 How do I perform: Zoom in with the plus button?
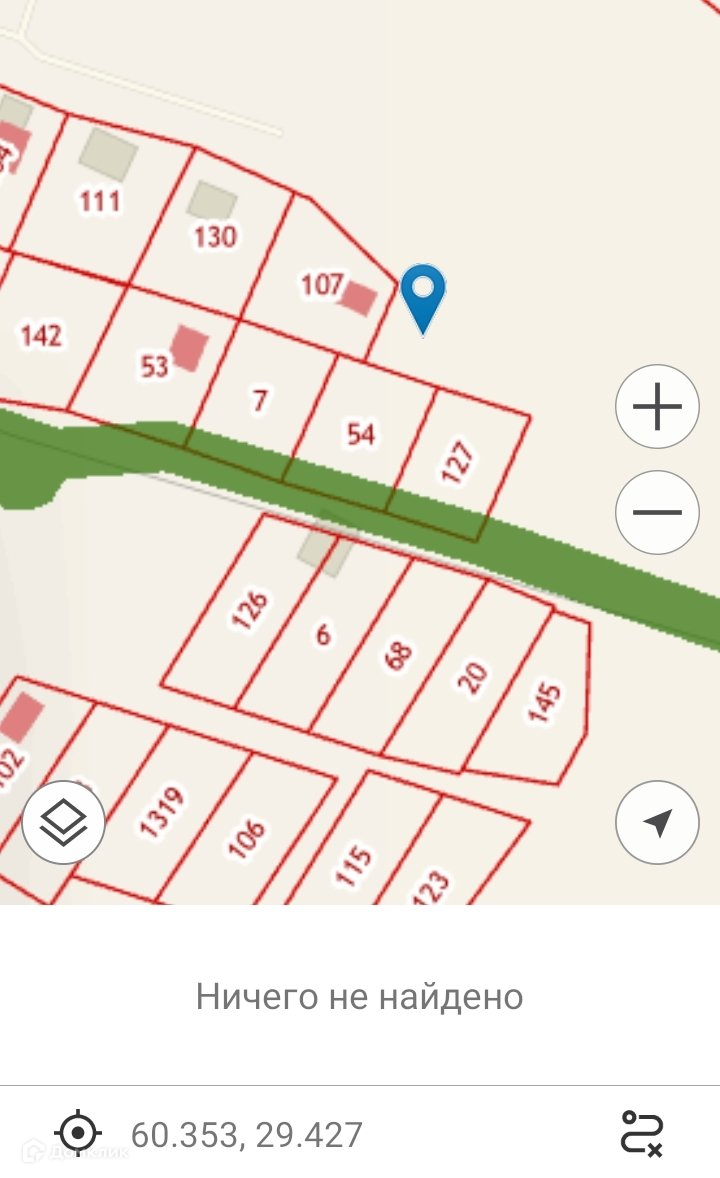click(657, 407)
